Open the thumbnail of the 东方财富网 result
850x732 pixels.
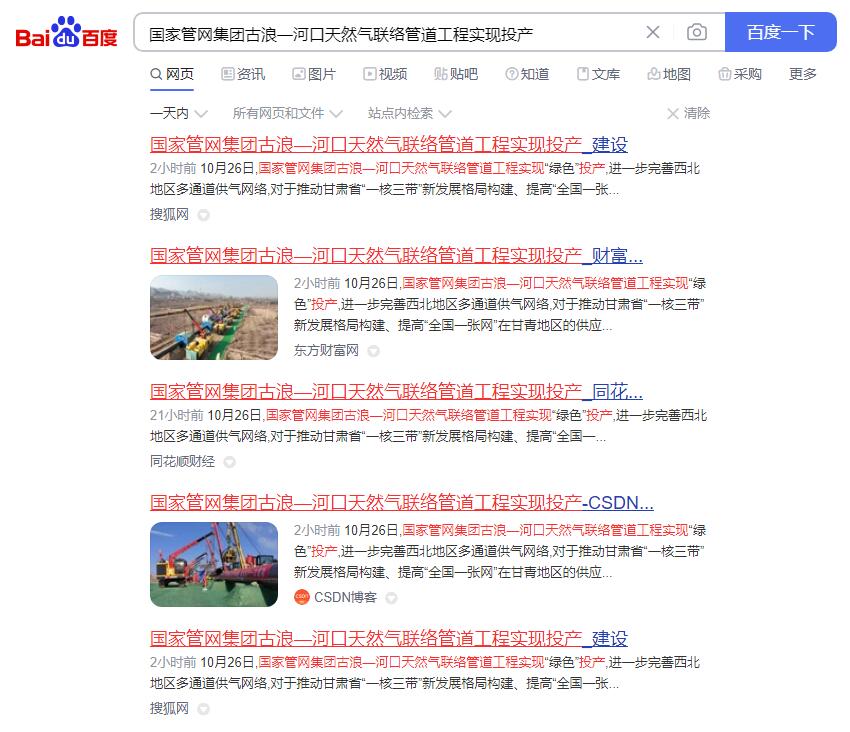coord(214,318)
